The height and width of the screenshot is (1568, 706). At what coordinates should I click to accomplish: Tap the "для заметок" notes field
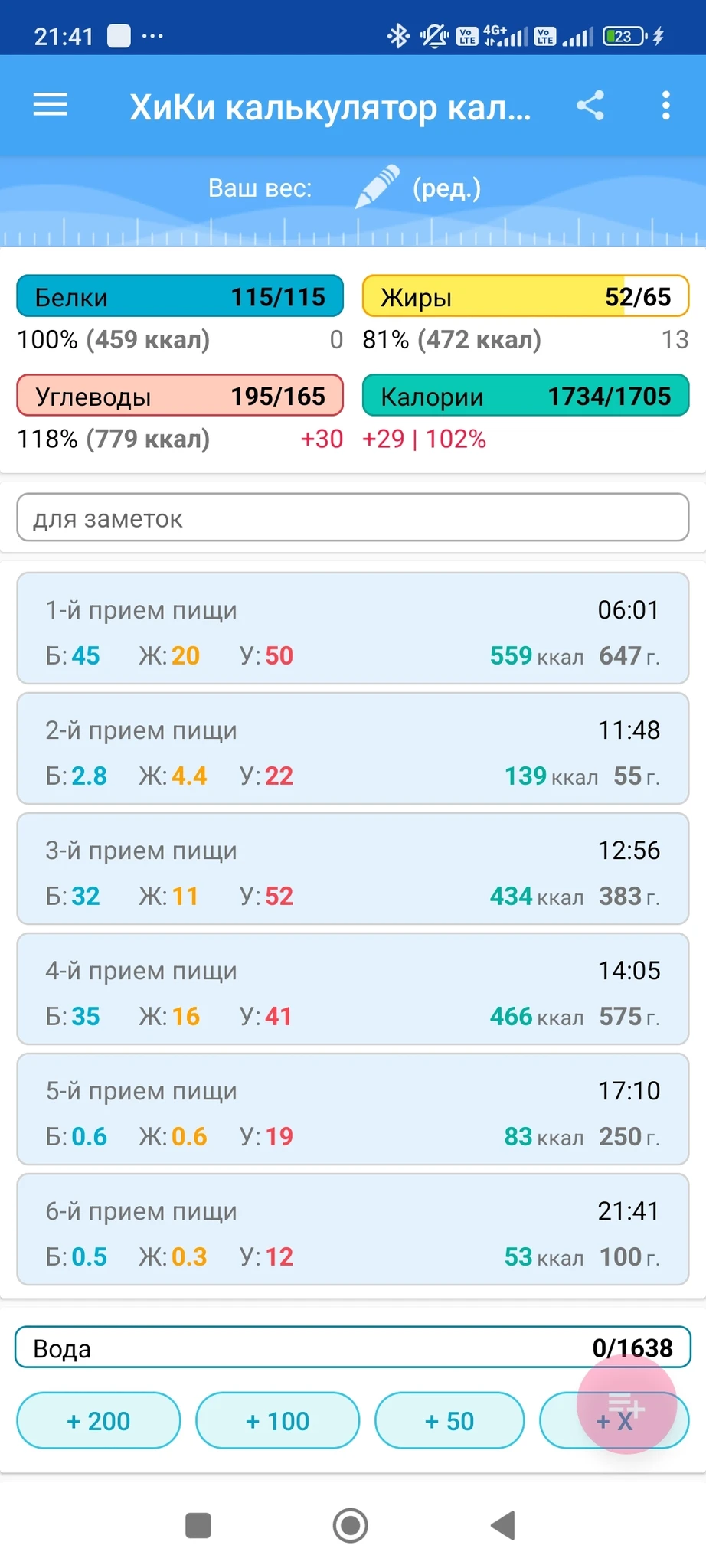pos(352,518)
